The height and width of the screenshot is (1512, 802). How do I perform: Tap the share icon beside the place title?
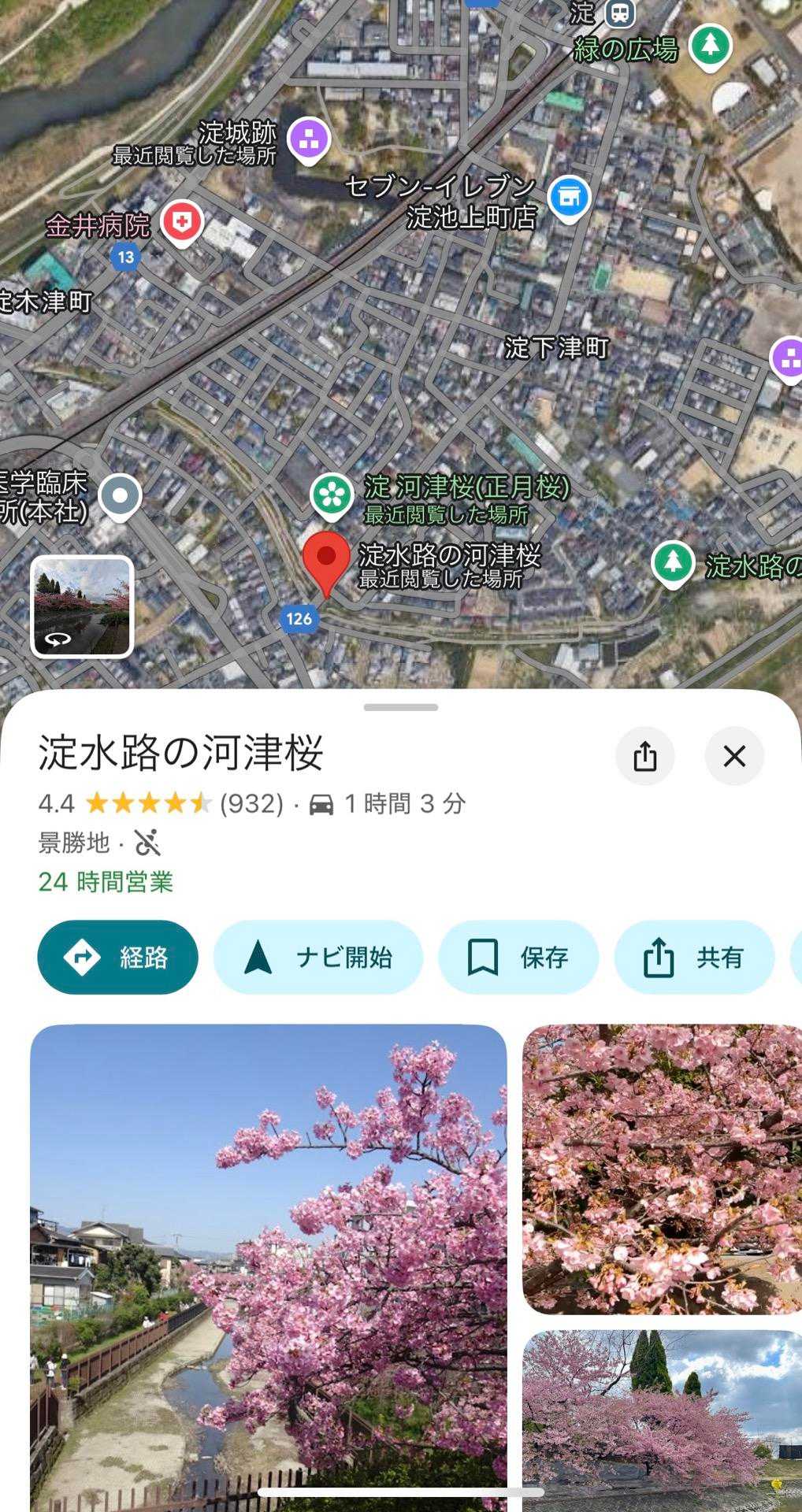[x=644, y=756]
